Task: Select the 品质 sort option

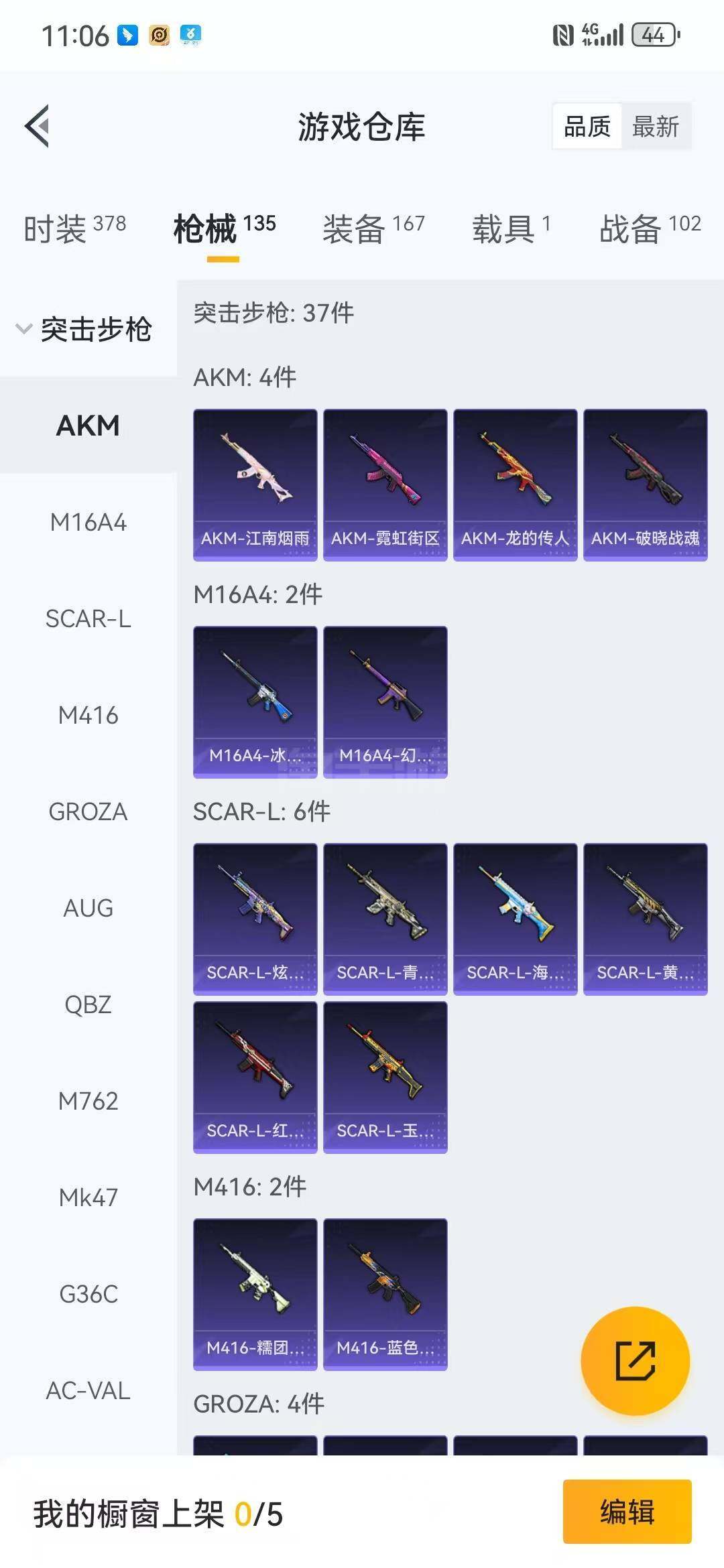Action: coord(587,126)
